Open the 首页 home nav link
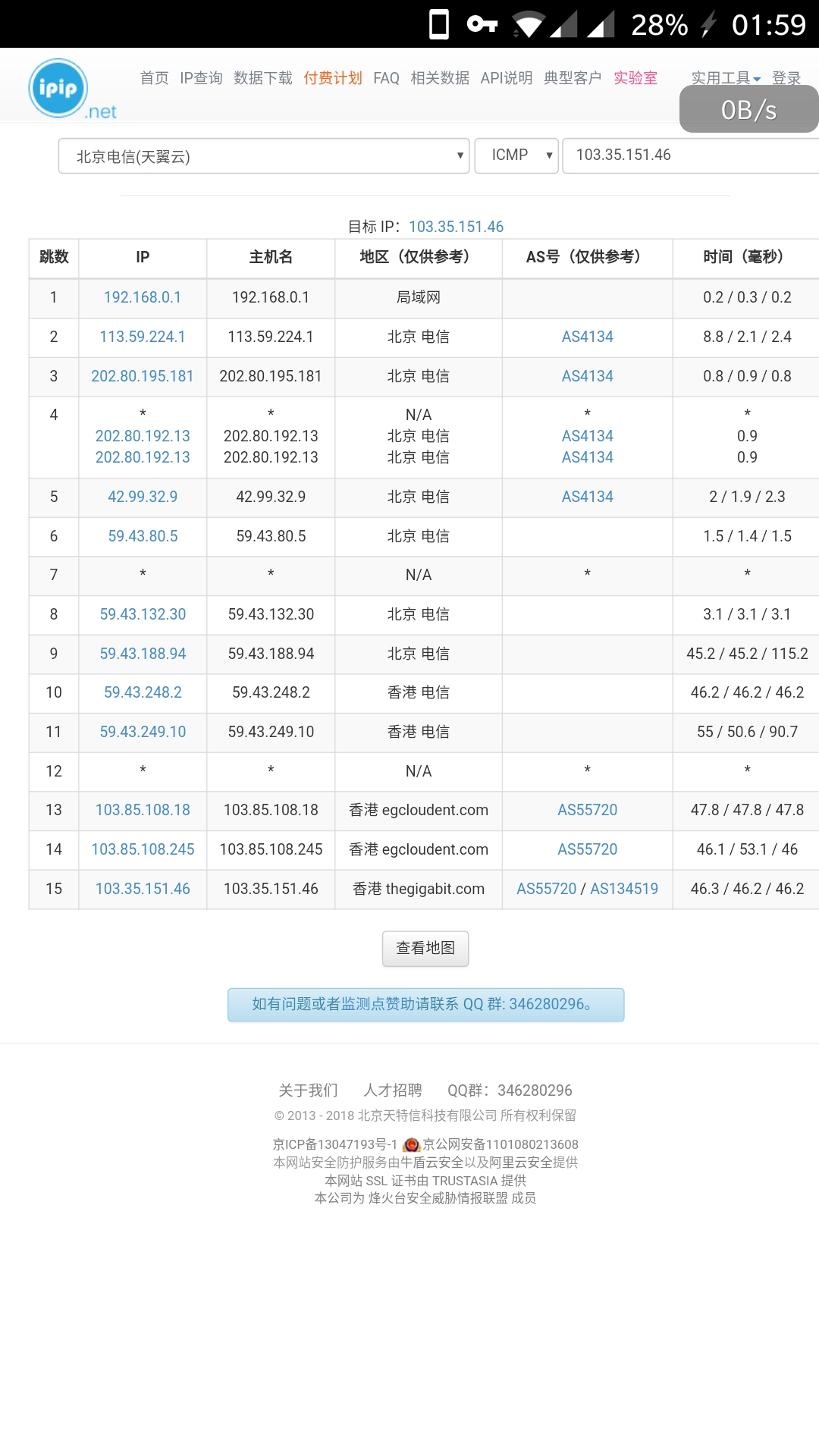 point(154,78)
